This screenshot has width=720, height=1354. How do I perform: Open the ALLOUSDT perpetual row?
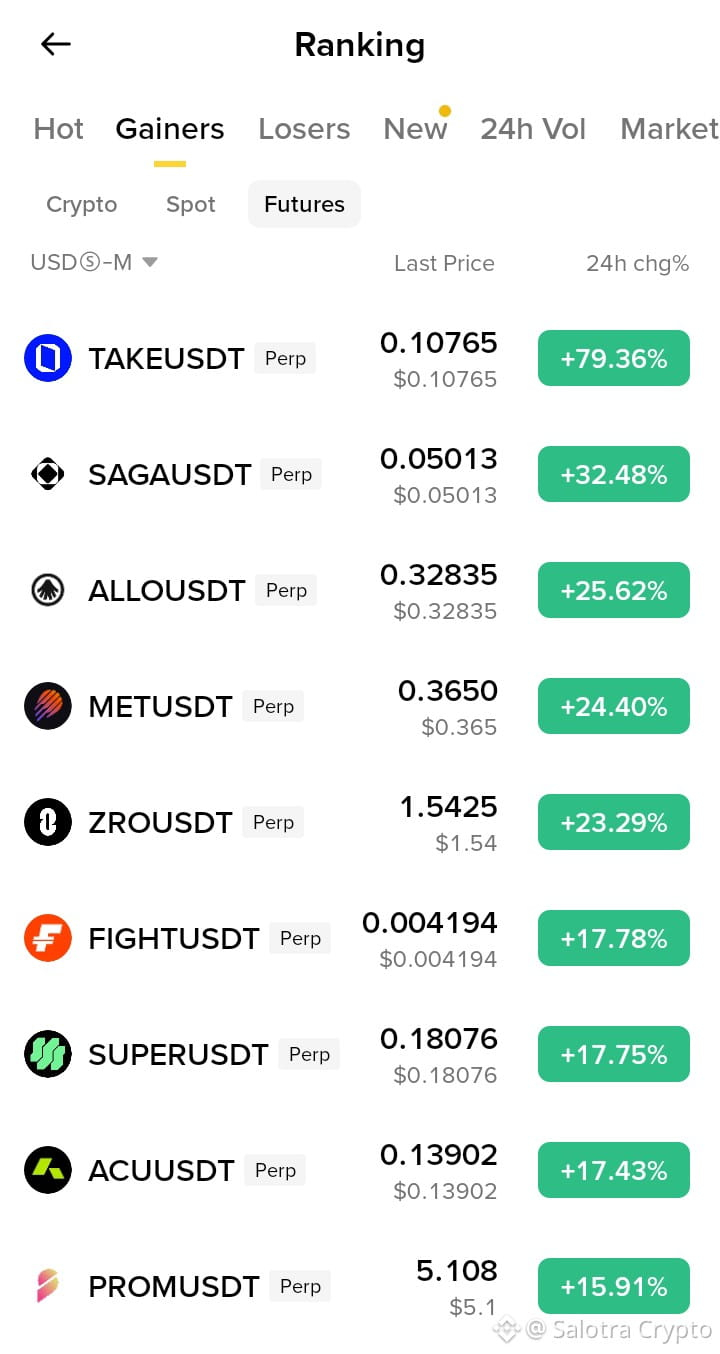point(360,590)
